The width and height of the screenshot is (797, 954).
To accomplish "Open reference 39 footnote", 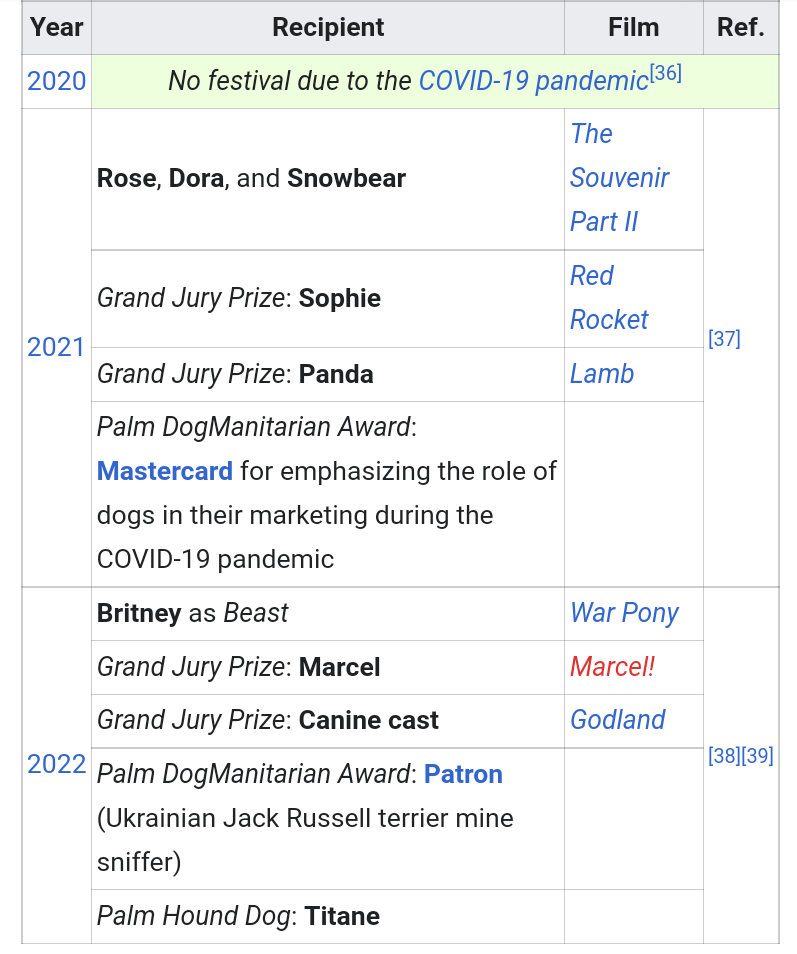I will point(758,756).
